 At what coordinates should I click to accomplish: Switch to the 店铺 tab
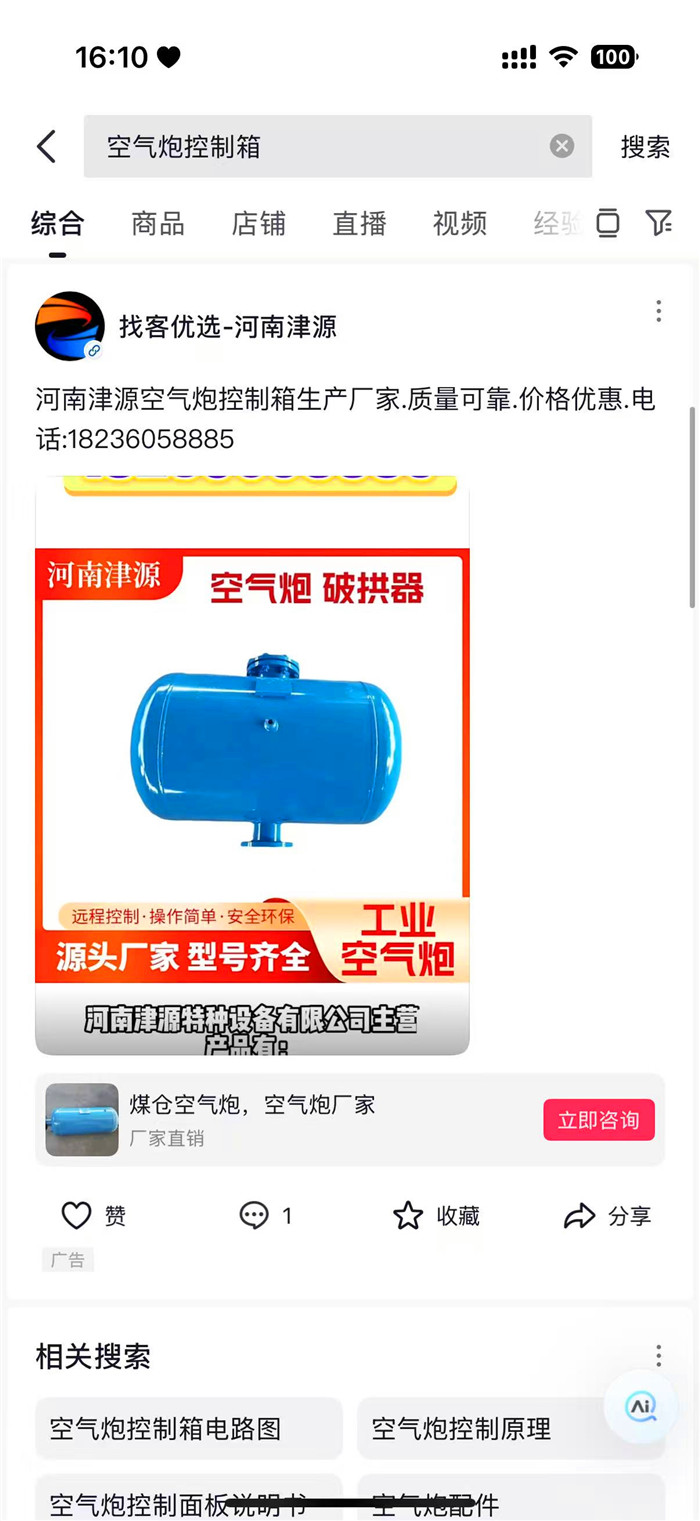tap(259, 223)
